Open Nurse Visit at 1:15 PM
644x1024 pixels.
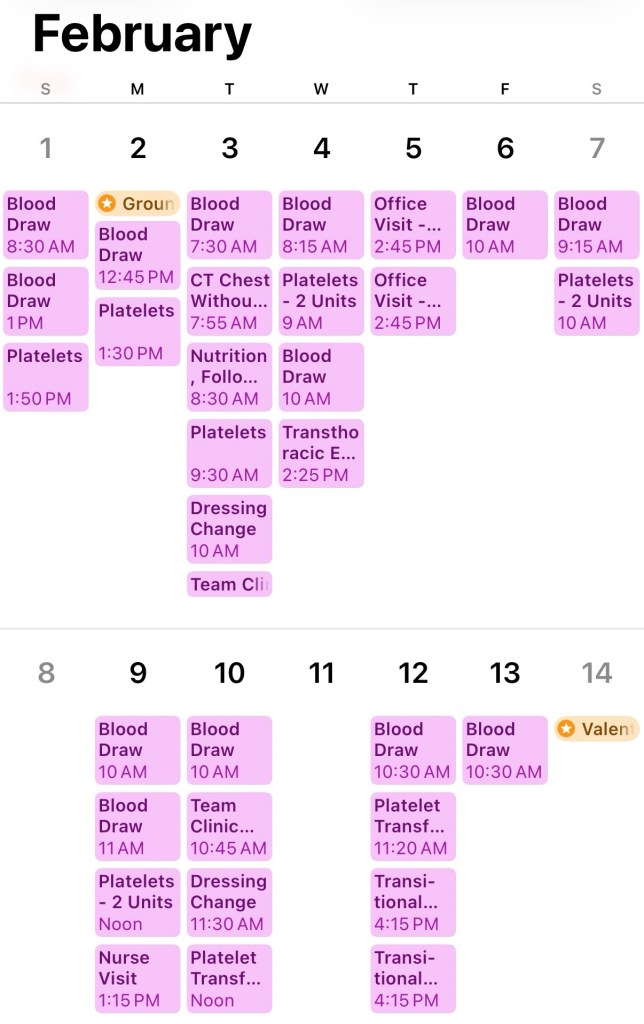(138, 978)
